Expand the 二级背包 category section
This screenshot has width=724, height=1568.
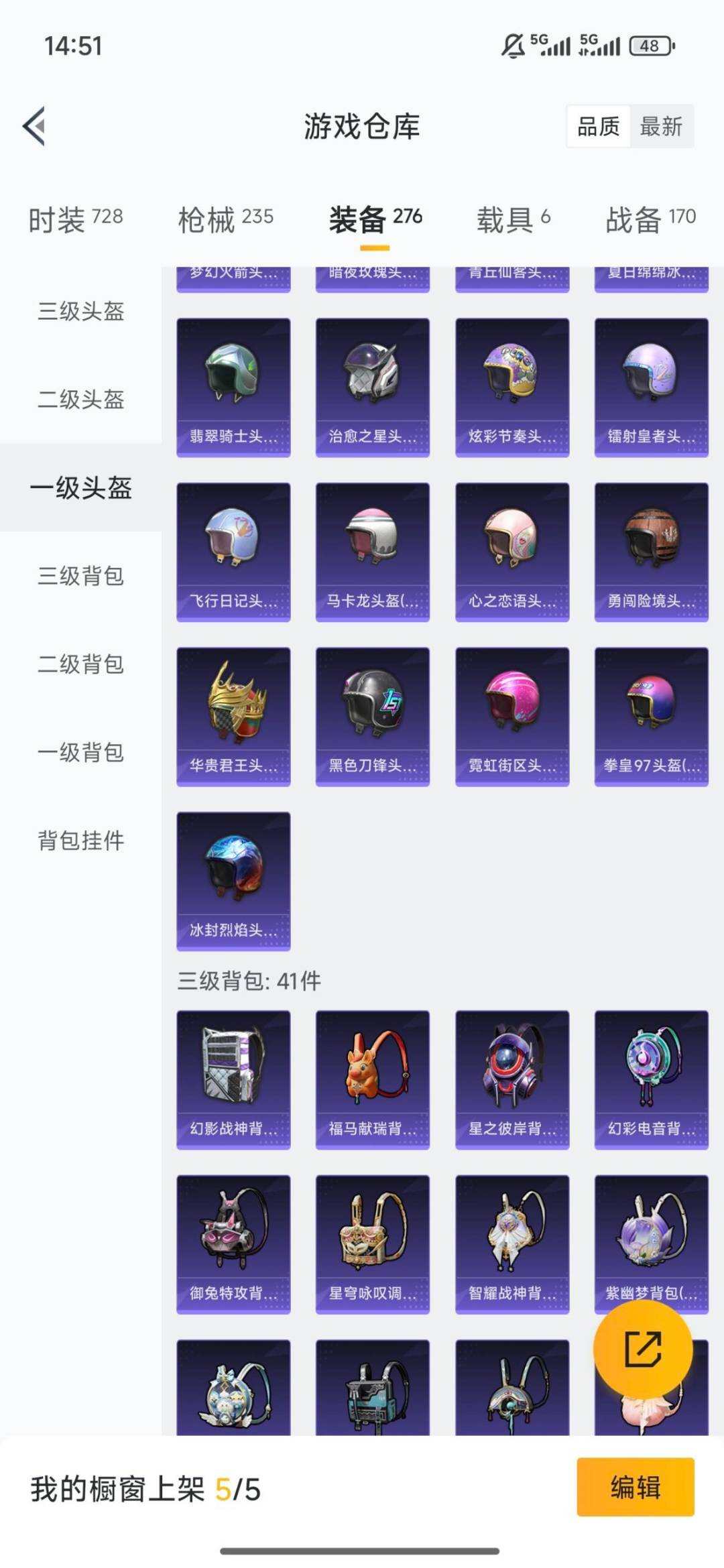click(80, 665)
